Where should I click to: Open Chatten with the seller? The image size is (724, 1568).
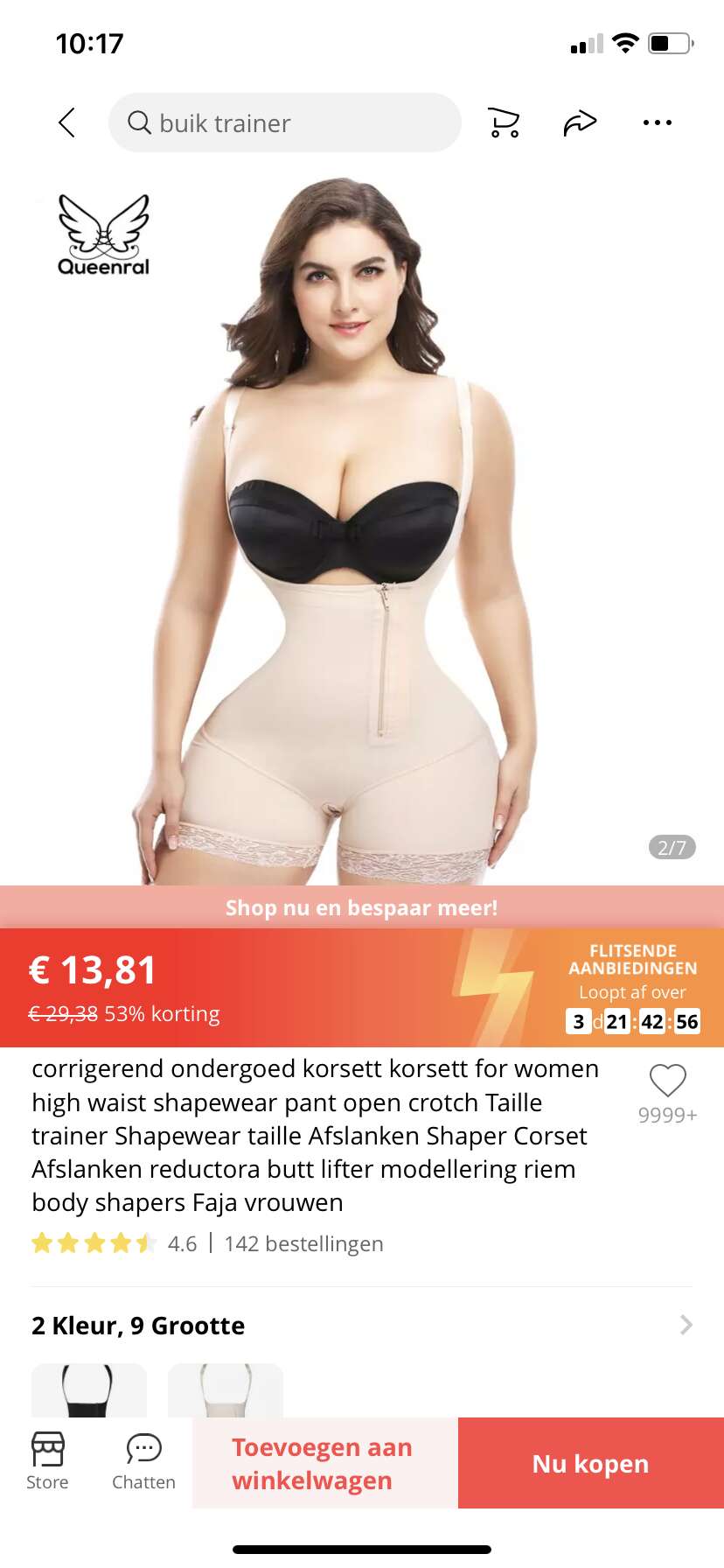(143, 1461)
